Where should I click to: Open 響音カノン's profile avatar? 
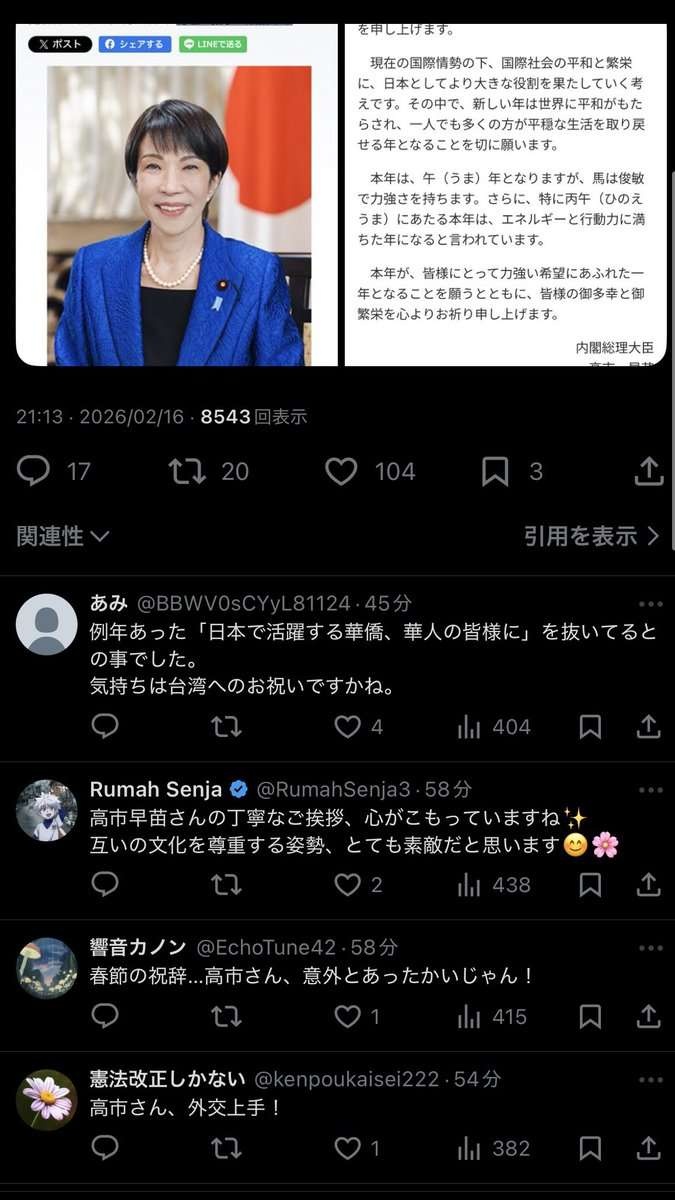[47, 967]
